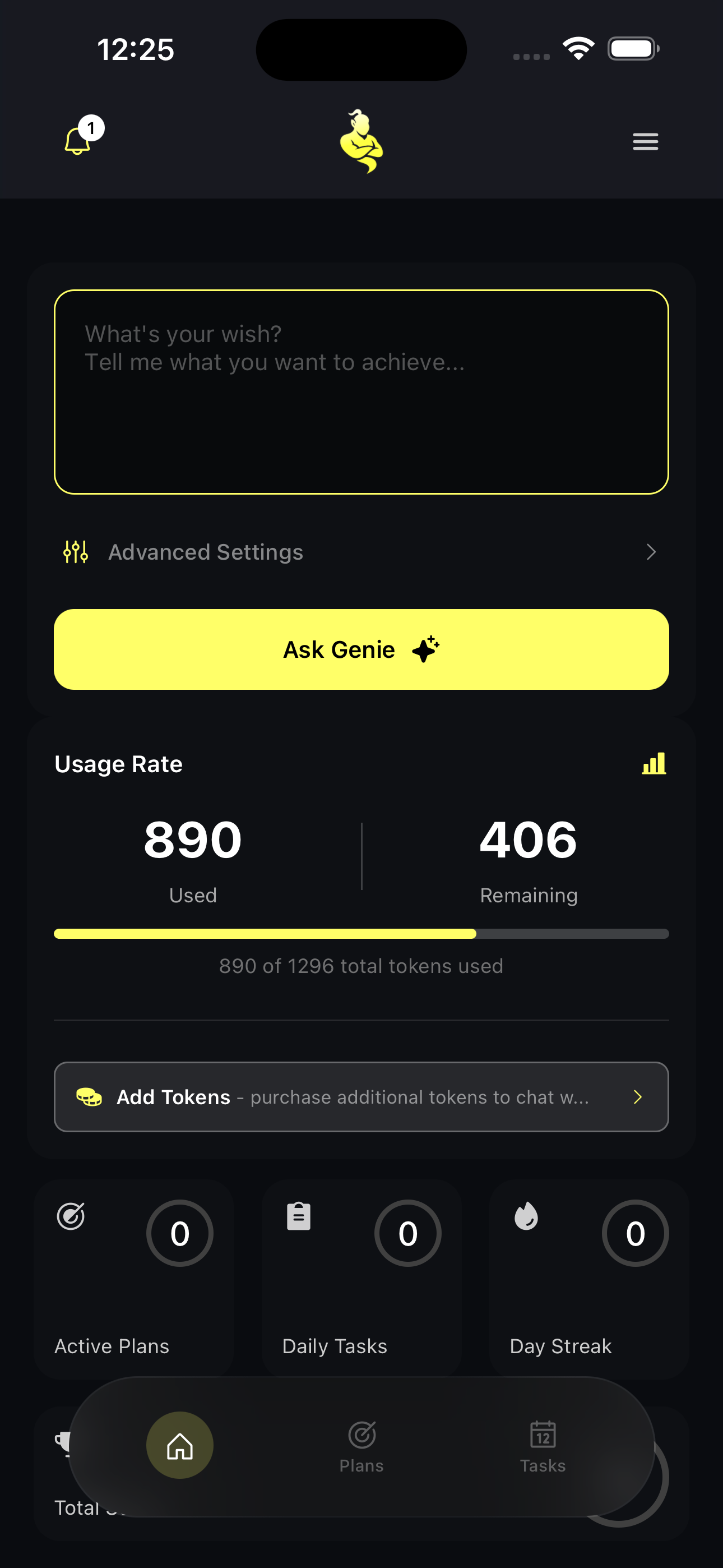The width and height of the screenshot is (723, 1568).
Task: Open the Add Tokens purchase option
Action: tap(361, 1097)
